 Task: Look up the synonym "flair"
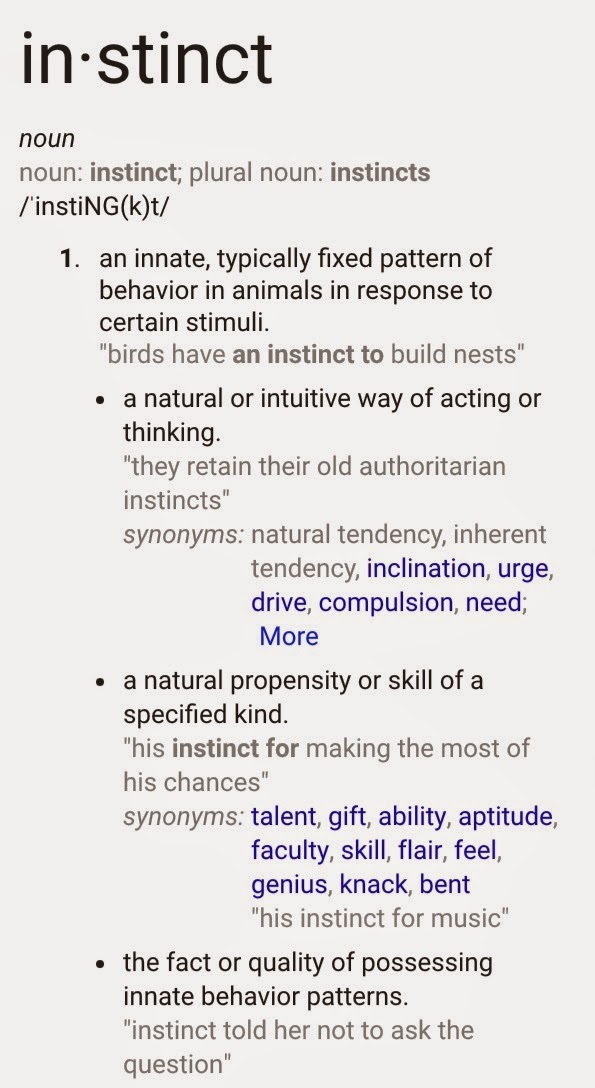pyautogui.click(x=418, y=850)
